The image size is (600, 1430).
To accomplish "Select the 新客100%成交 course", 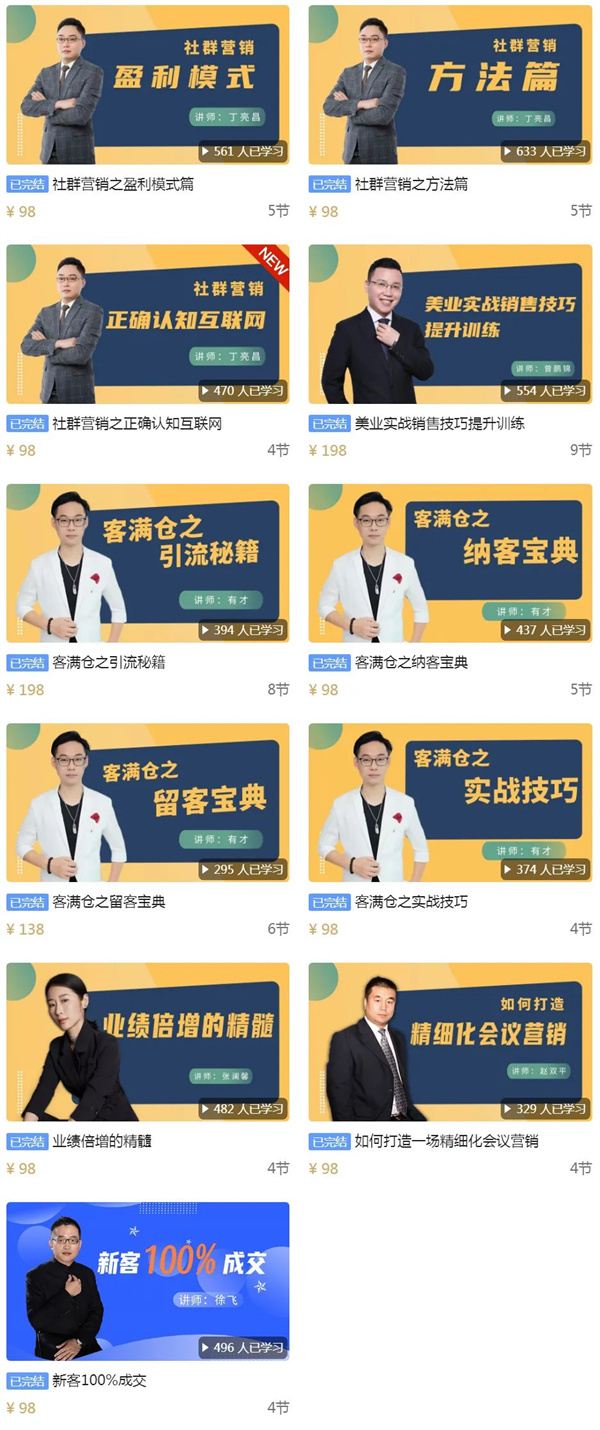I will click(148, 1281).
